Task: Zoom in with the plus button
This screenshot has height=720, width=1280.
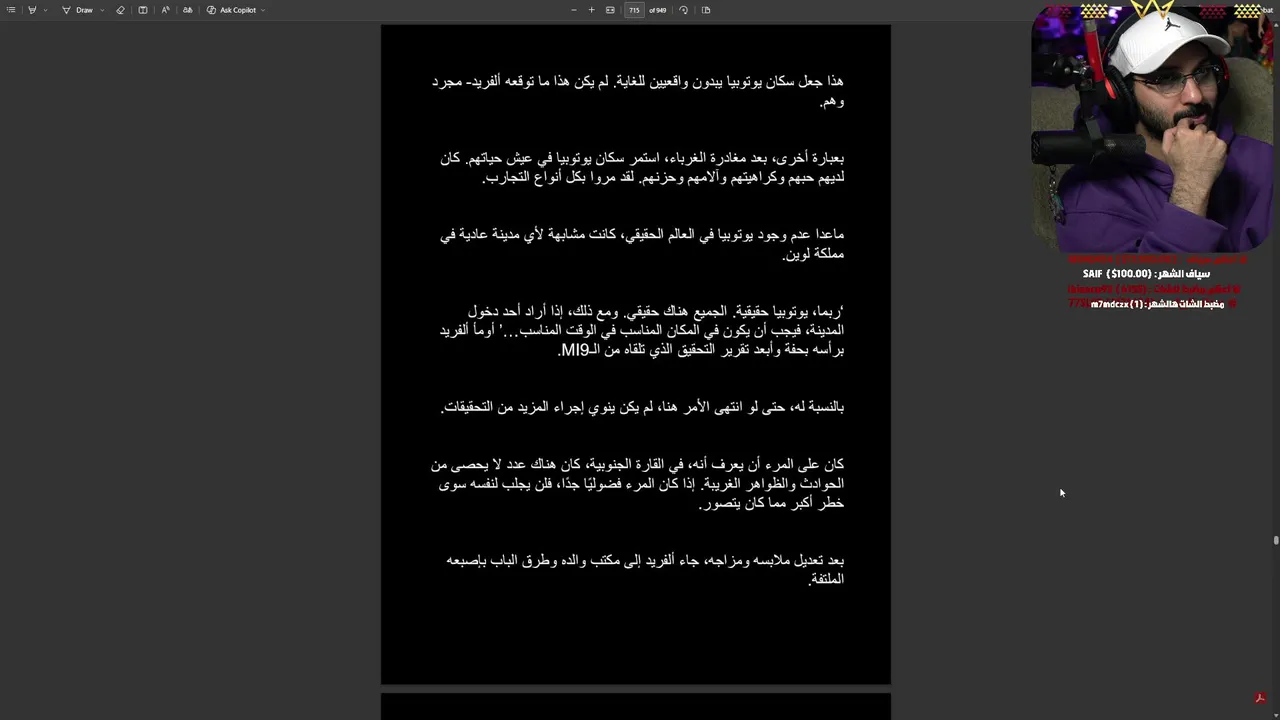Action: pos(591,10)
